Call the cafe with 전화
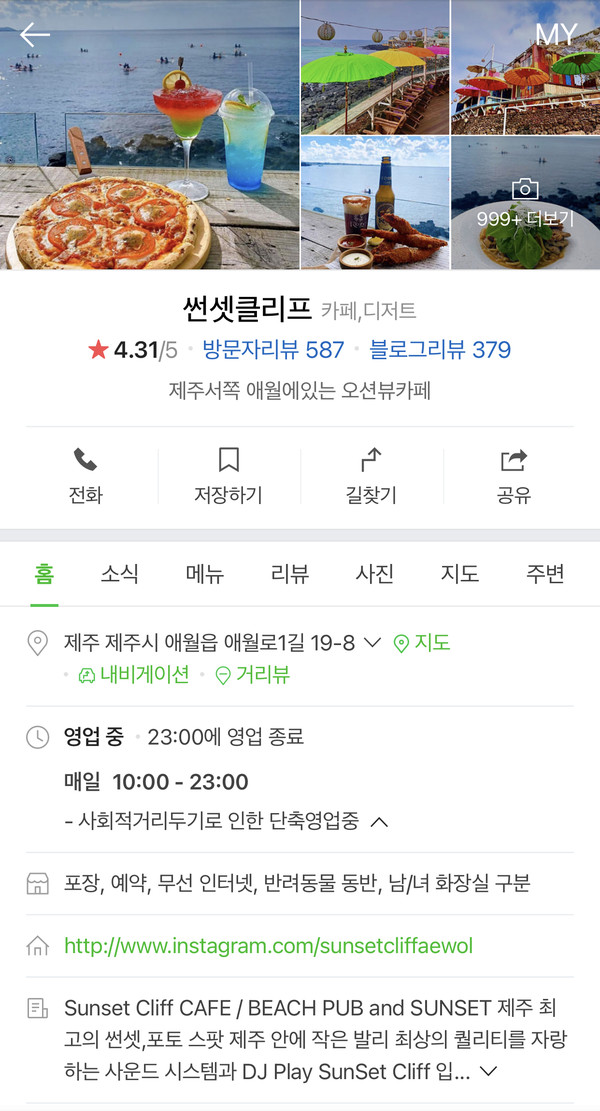 point(86,475)
